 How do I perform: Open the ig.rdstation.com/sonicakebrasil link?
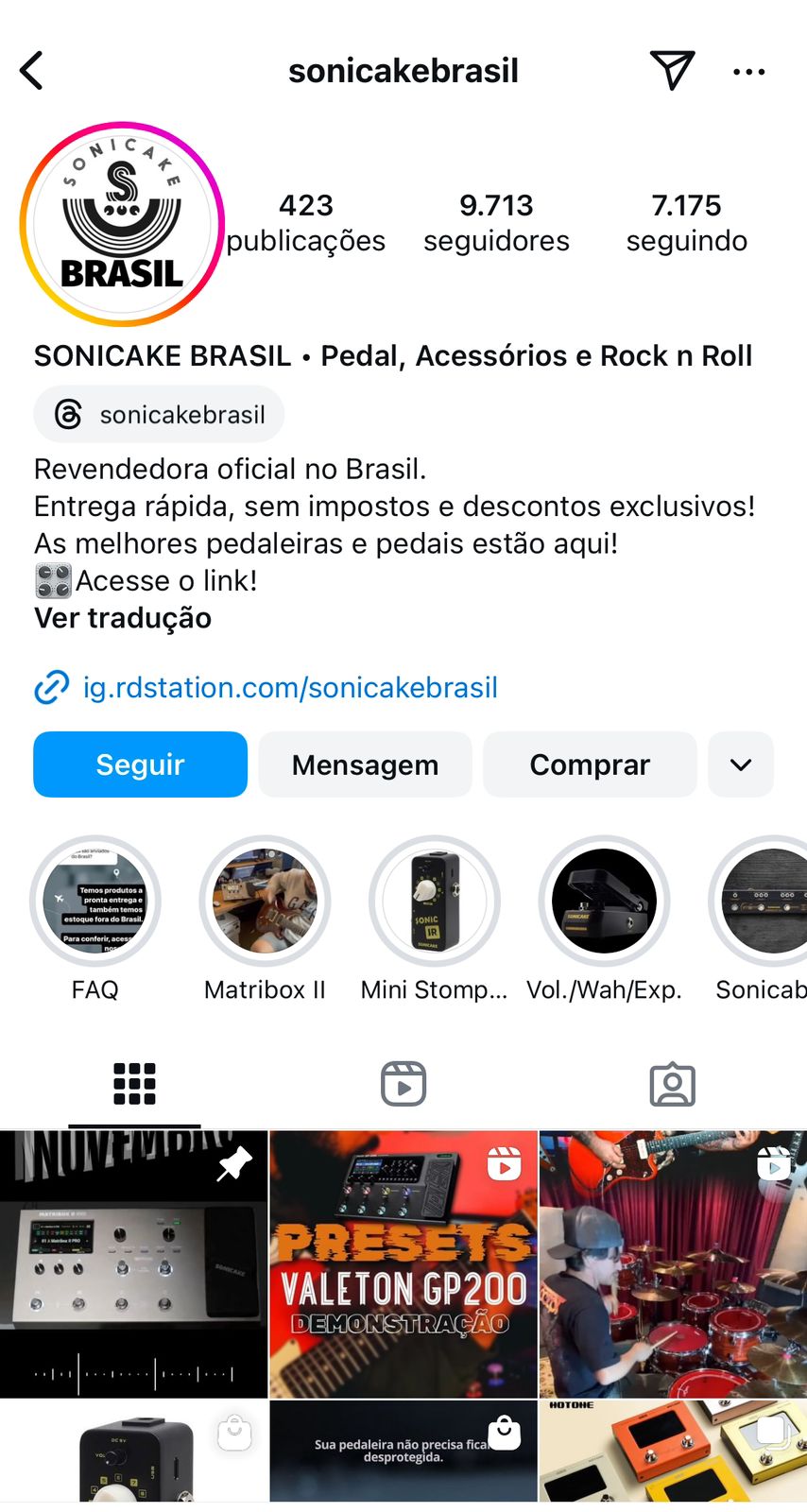(x=289, y=687)
